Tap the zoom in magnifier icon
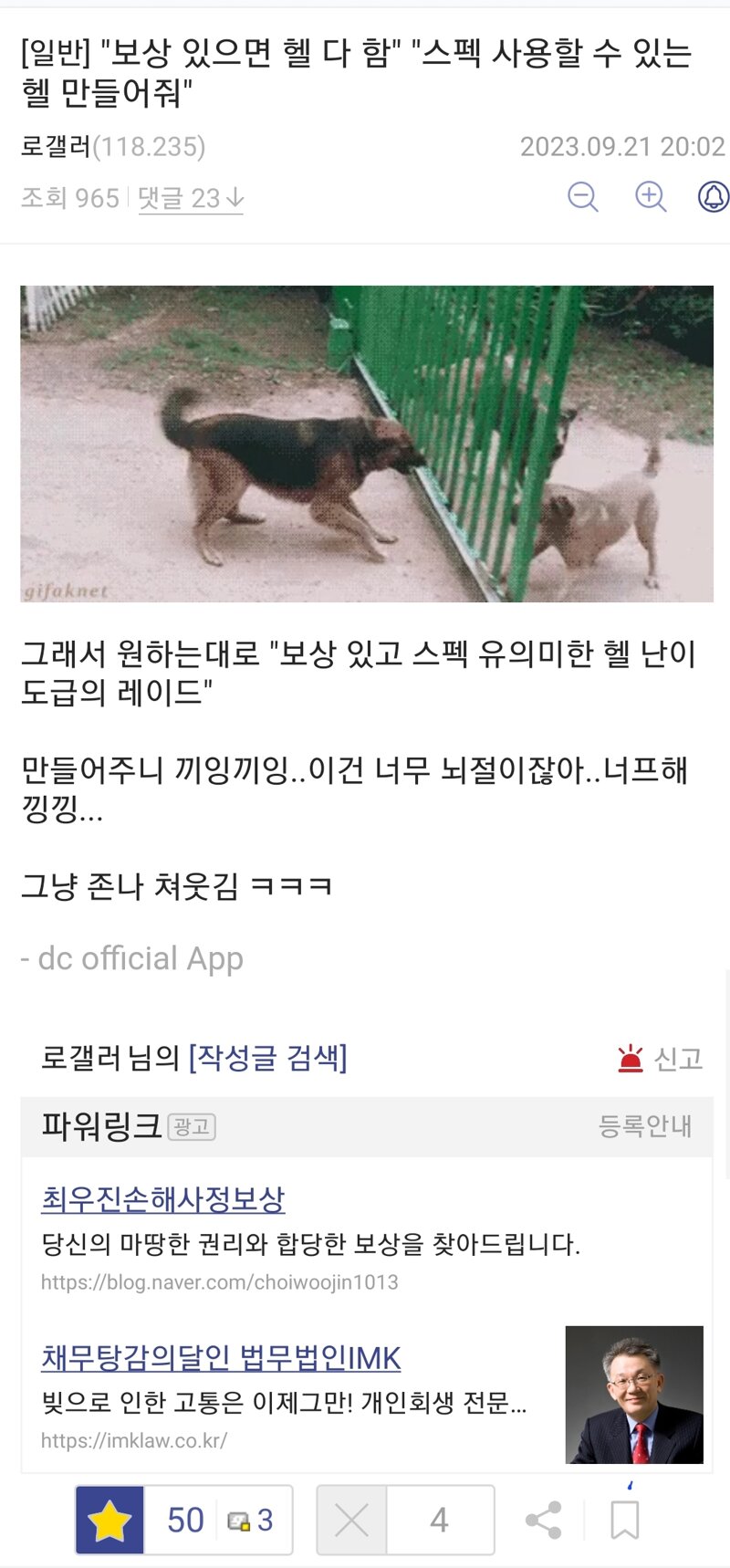 pos(651,196)
